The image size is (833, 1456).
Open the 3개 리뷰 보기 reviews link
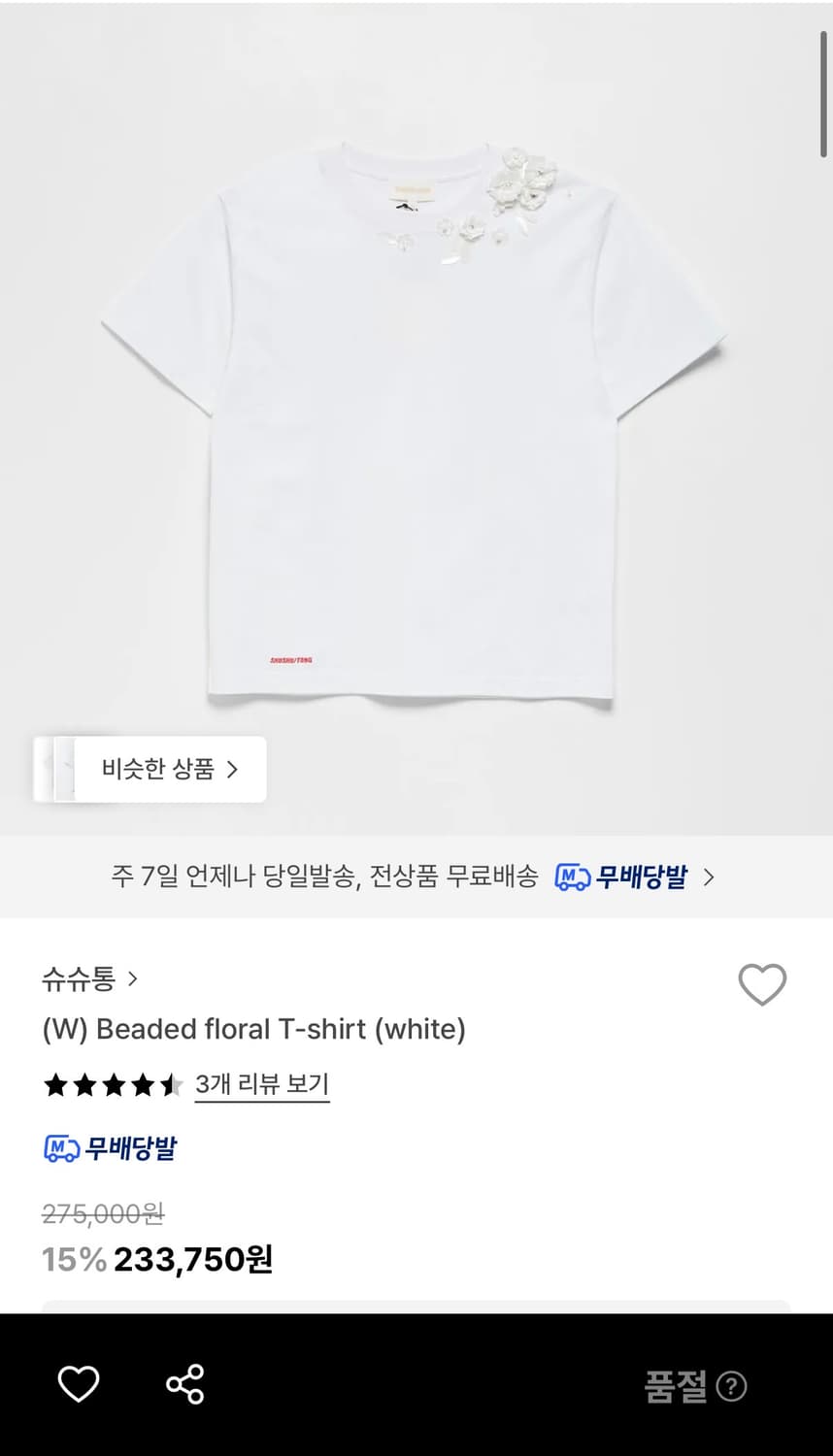tap(262, 1087)
